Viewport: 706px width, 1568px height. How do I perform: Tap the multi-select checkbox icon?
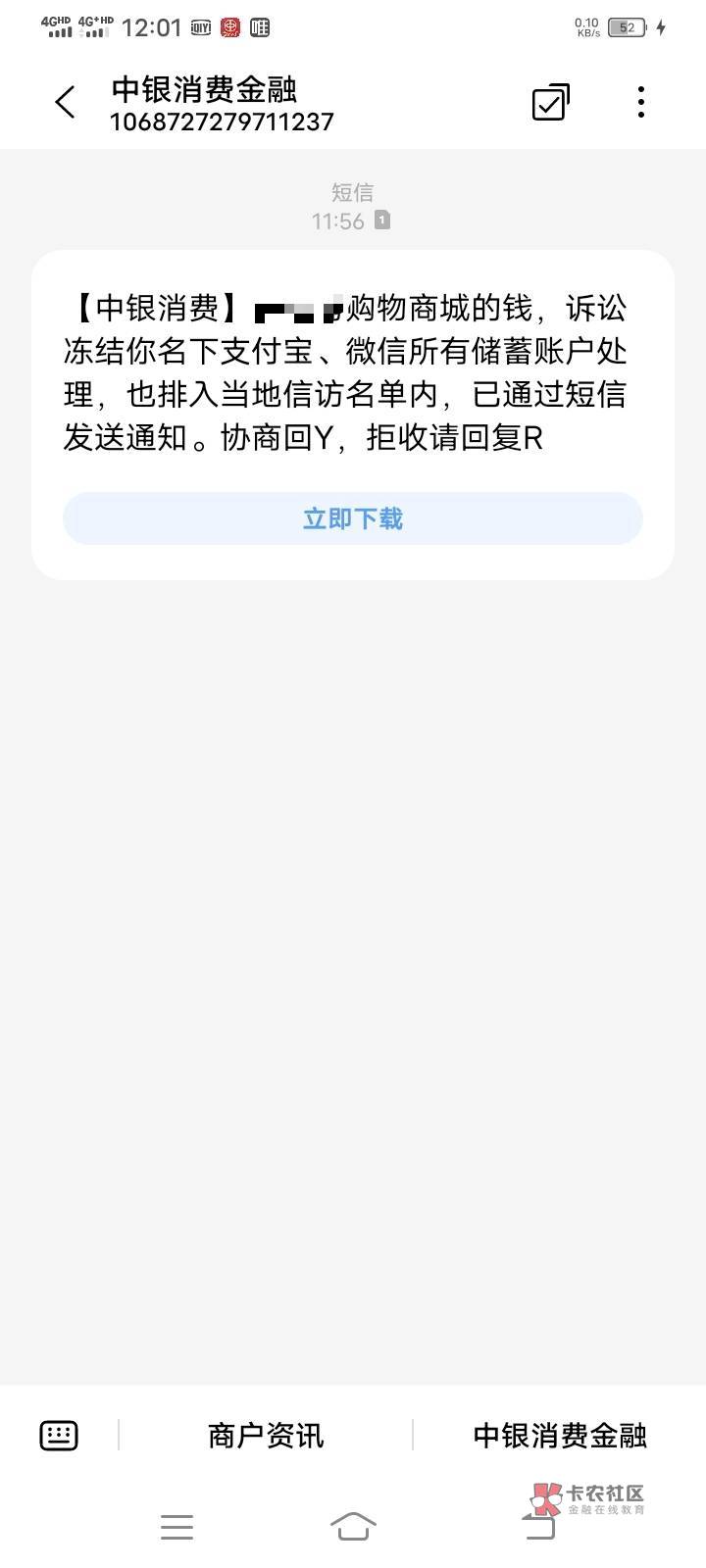tap(551, 102)
